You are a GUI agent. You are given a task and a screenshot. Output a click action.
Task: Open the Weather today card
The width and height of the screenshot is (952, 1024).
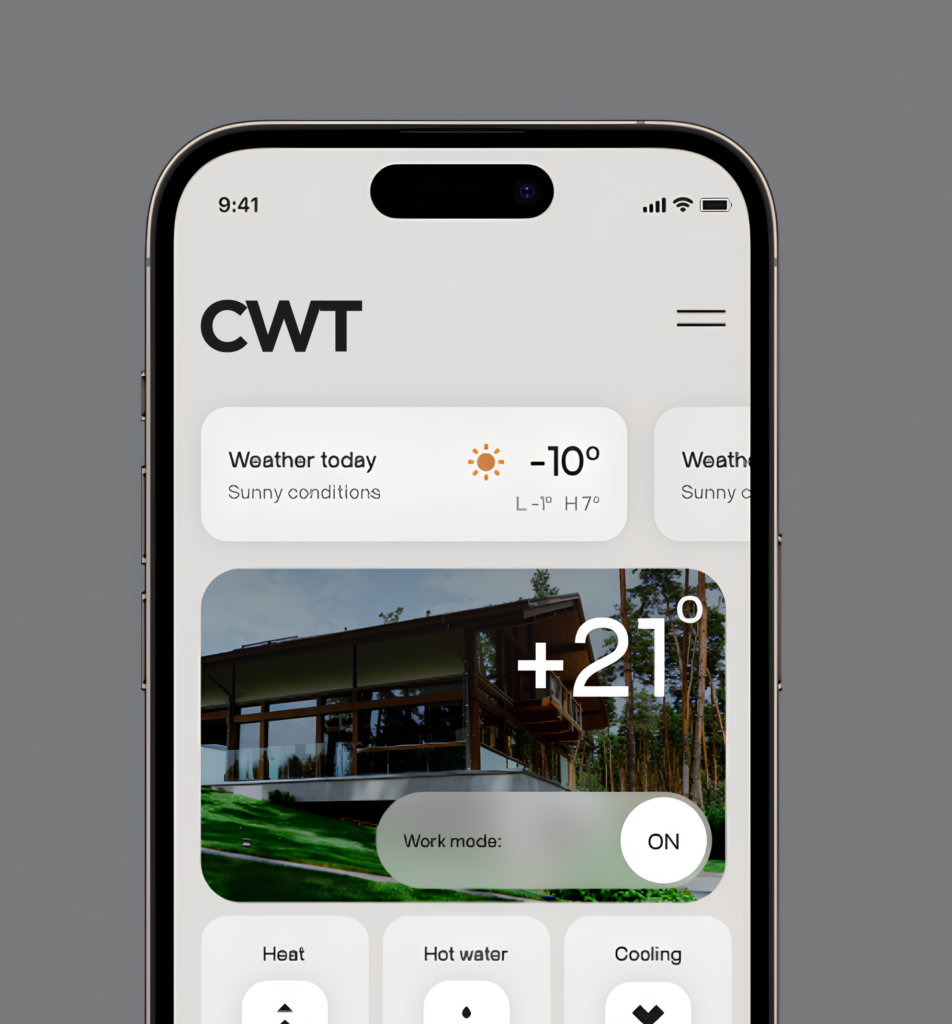tap(413, 474)
